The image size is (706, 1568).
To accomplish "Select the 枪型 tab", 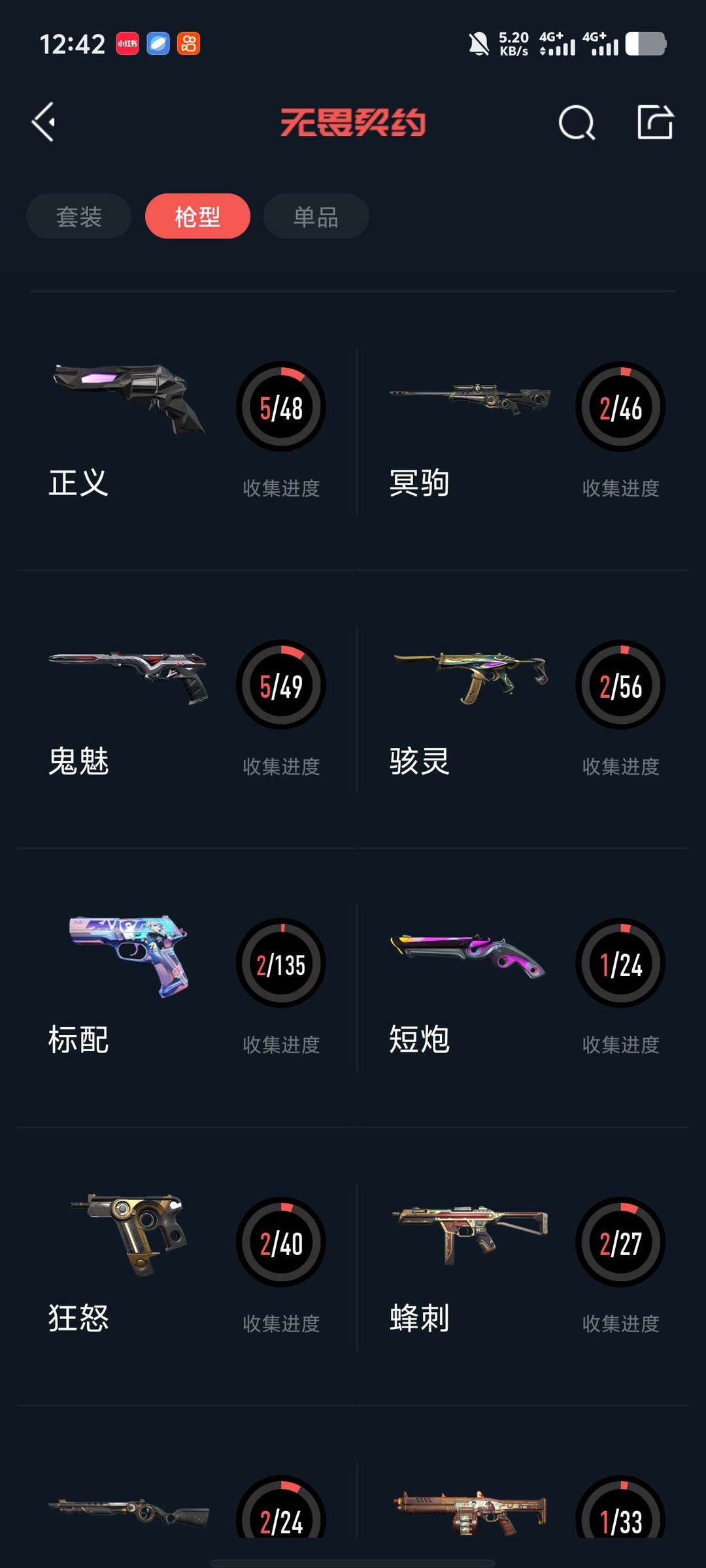I will point(197,216).
